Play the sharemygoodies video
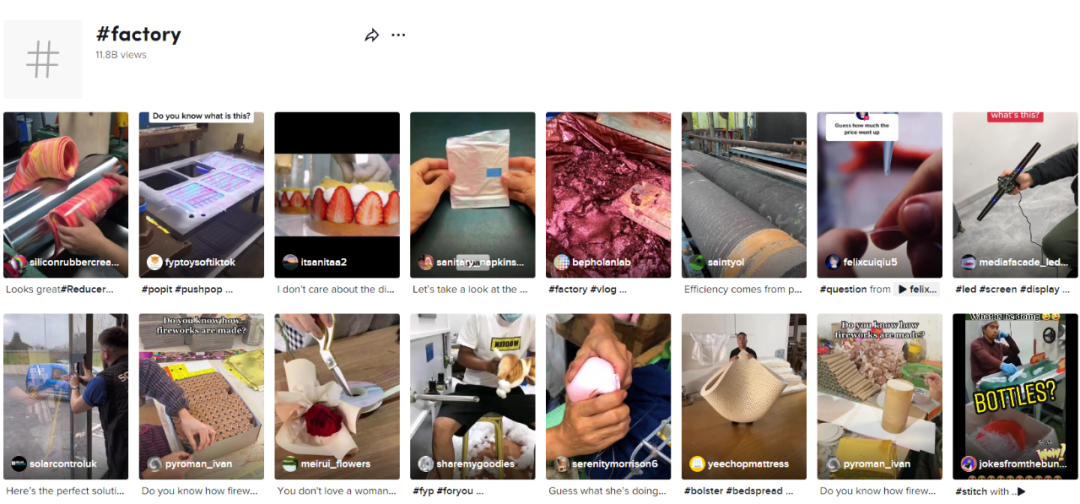Image resolution: width=1080 pixels, height=504 pixels. pos(472,395)
